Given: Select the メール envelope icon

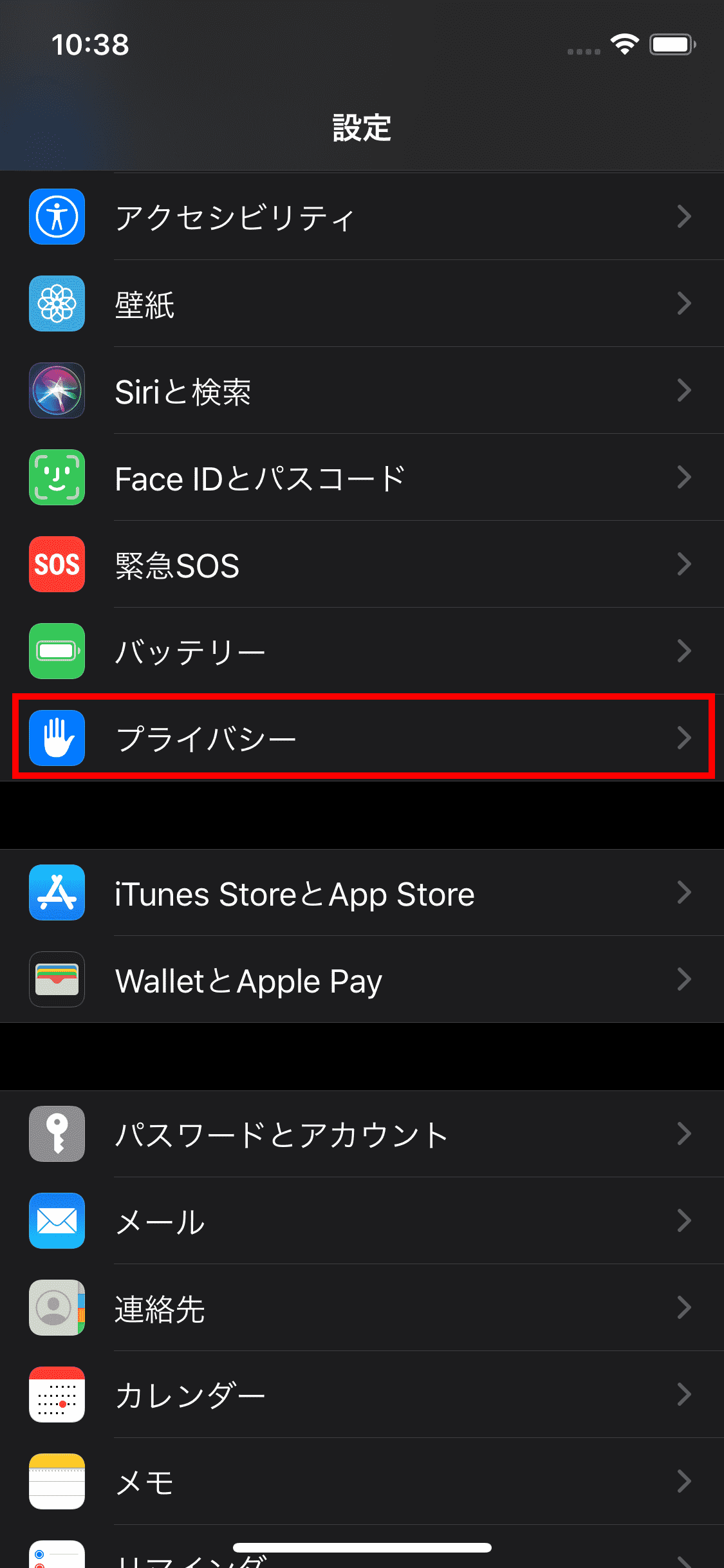Looking at the screenshot, I should (57, 1221).
